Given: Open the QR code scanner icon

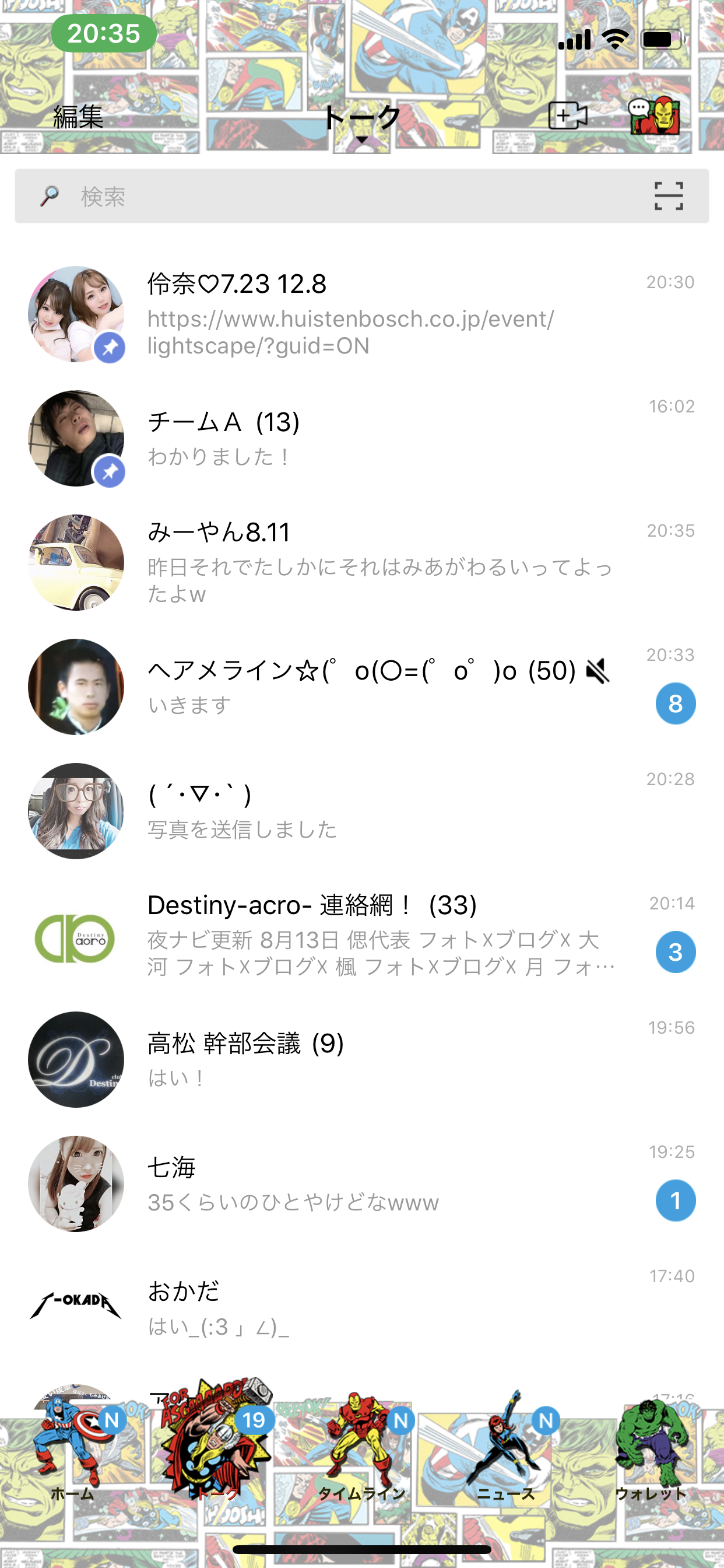Looking at the screenshot, I should tap(669, 196).
